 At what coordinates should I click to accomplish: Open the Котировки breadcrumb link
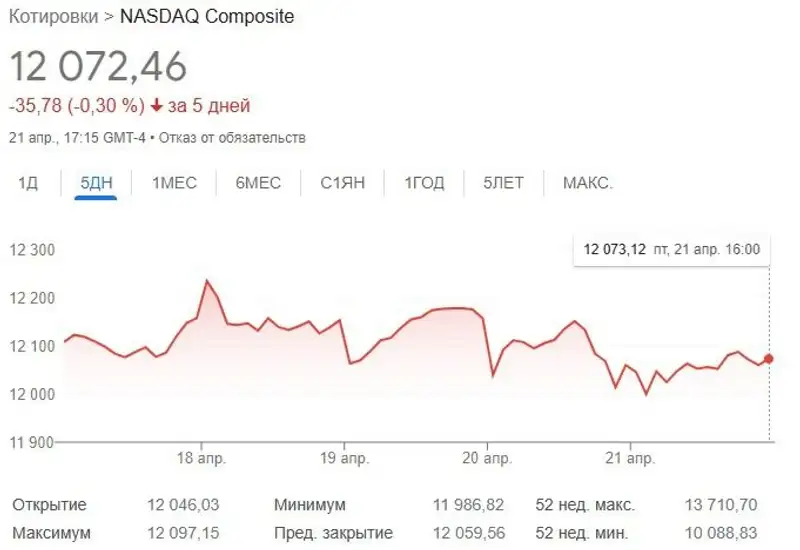pyautogui.click(x=54, y=17)
